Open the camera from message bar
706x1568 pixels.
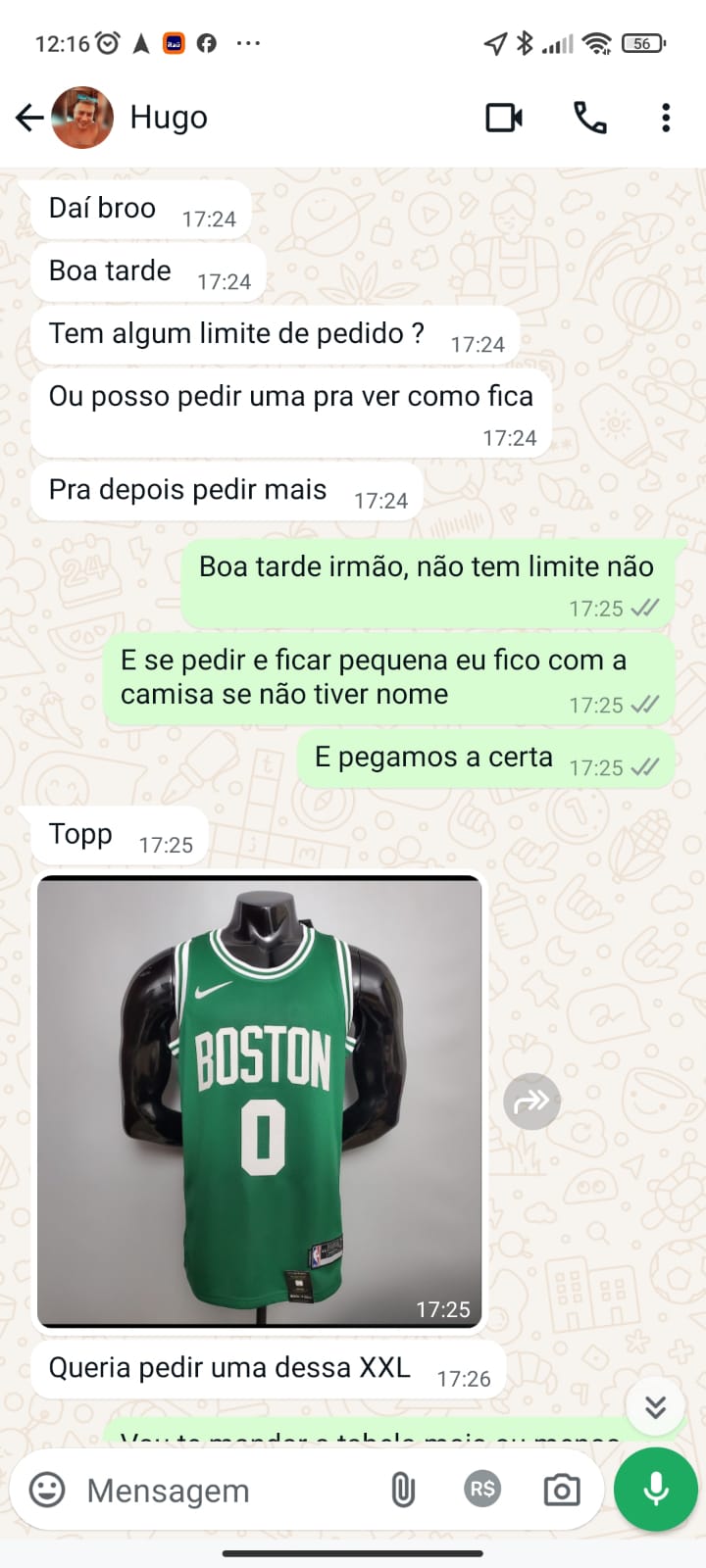click(x=561, y=1491)
